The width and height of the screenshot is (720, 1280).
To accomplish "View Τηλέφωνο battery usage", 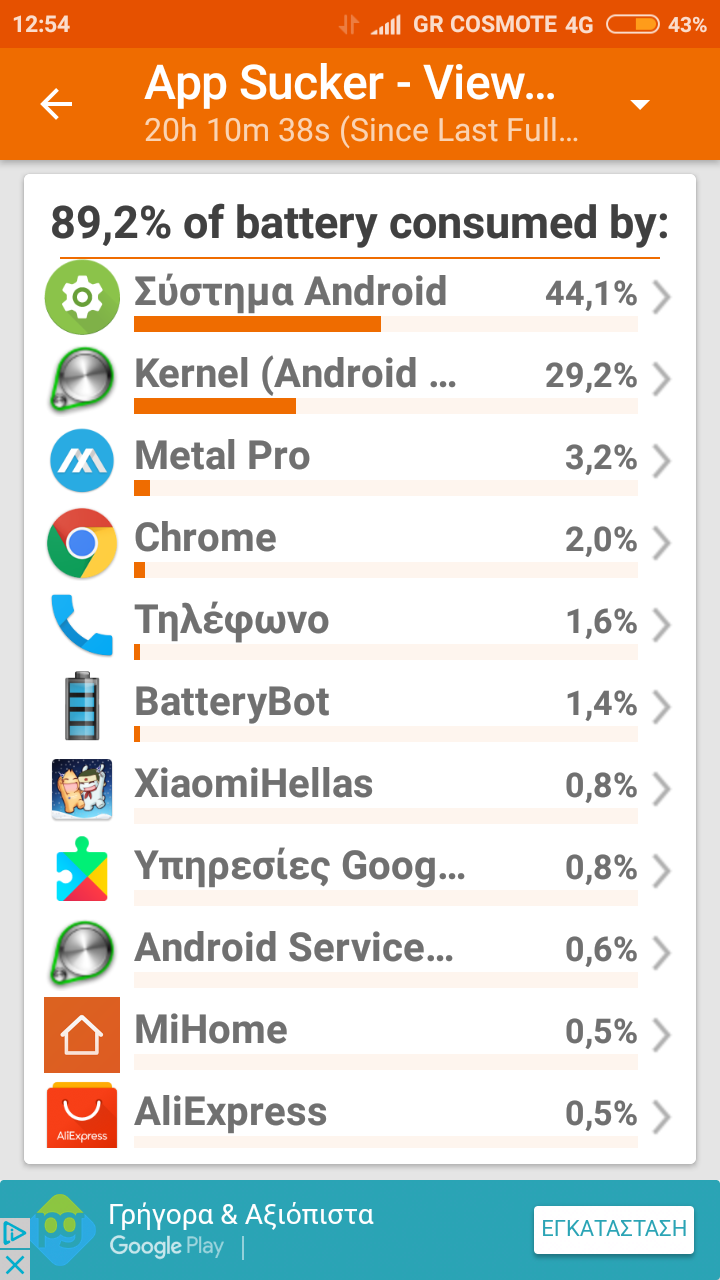I will pos(360,626).
